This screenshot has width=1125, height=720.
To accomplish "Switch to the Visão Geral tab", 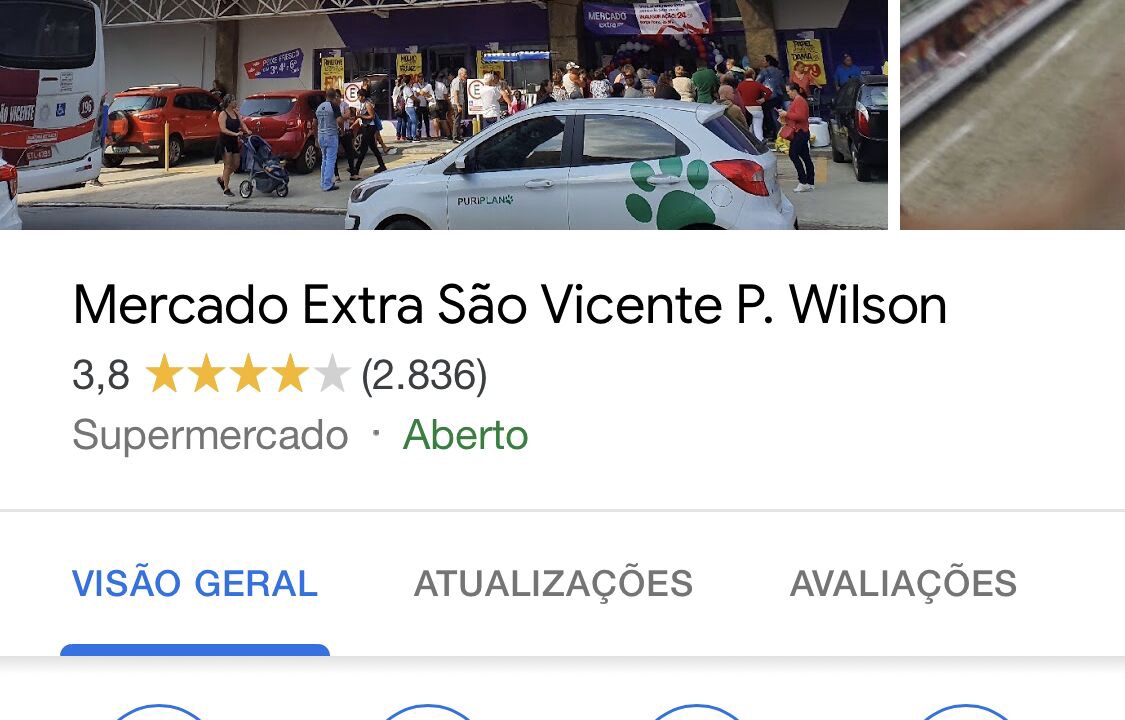I will coord(195,584).
